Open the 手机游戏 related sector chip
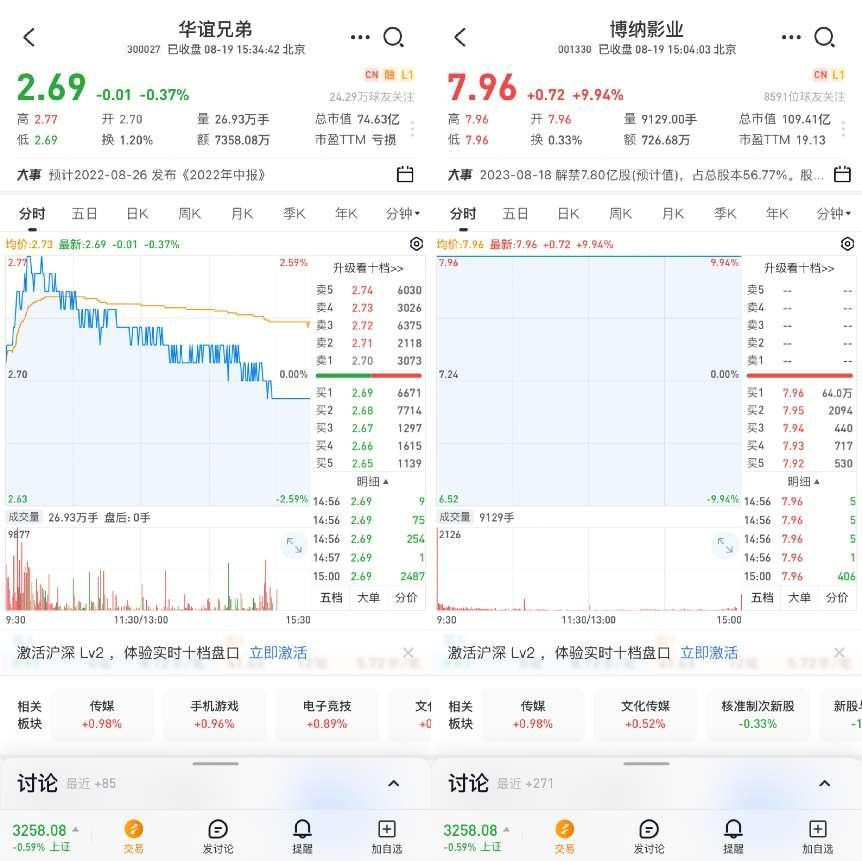This screenshot has width=862, height=861. click(x=215, y=714)
